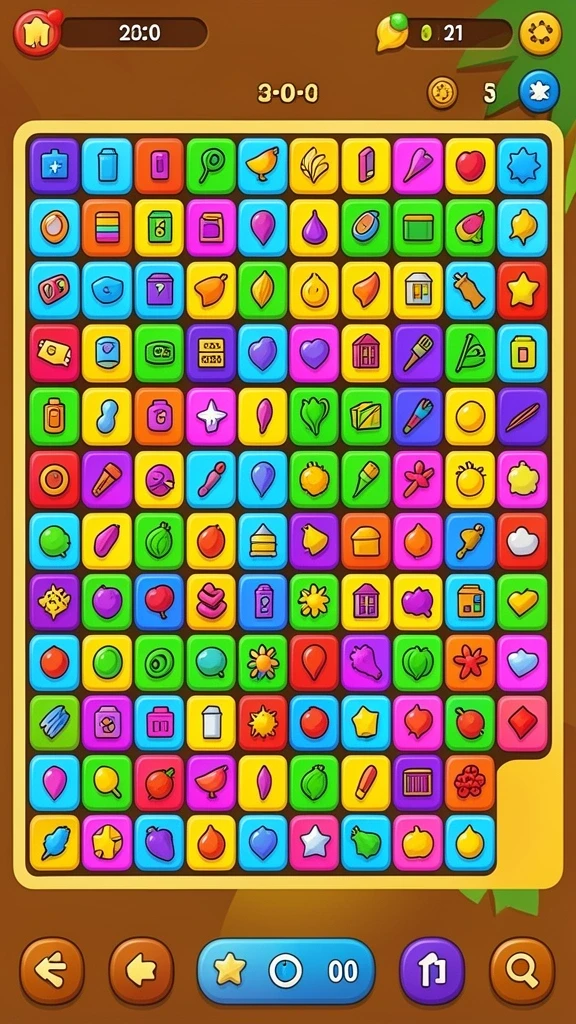Tap the orange tile with the rainbow stripes
The width and height of the screenshot is (576, 1024).
click(x=107, y=228)
